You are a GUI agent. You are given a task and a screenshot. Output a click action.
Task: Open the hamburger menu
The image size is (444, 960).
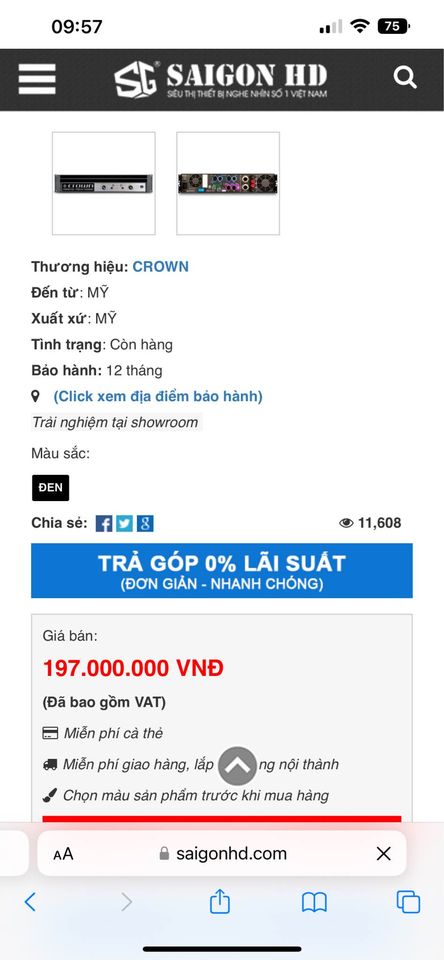coord(37,79)
